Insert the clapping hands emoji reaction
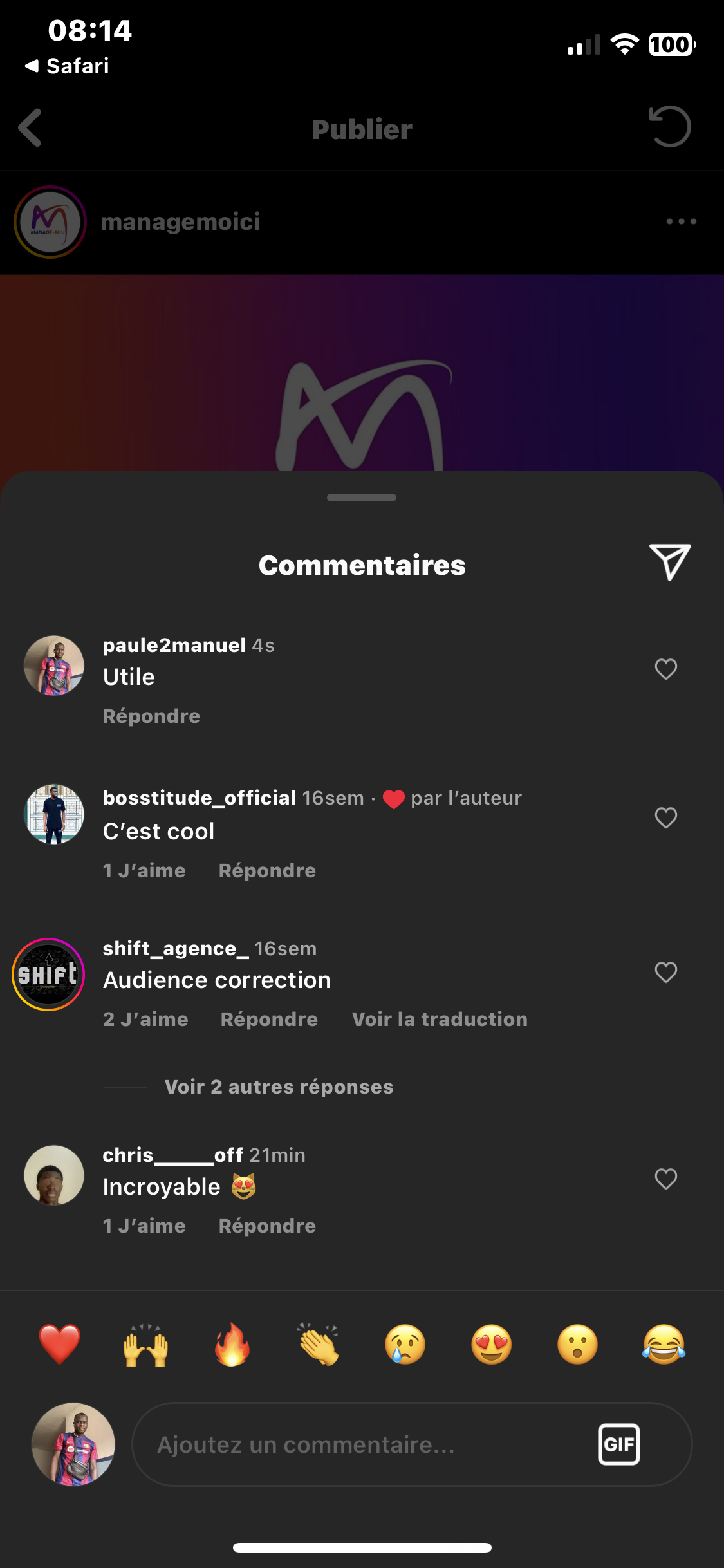The height and width of the screenshot is (1568, 724). pos(319,1345)
